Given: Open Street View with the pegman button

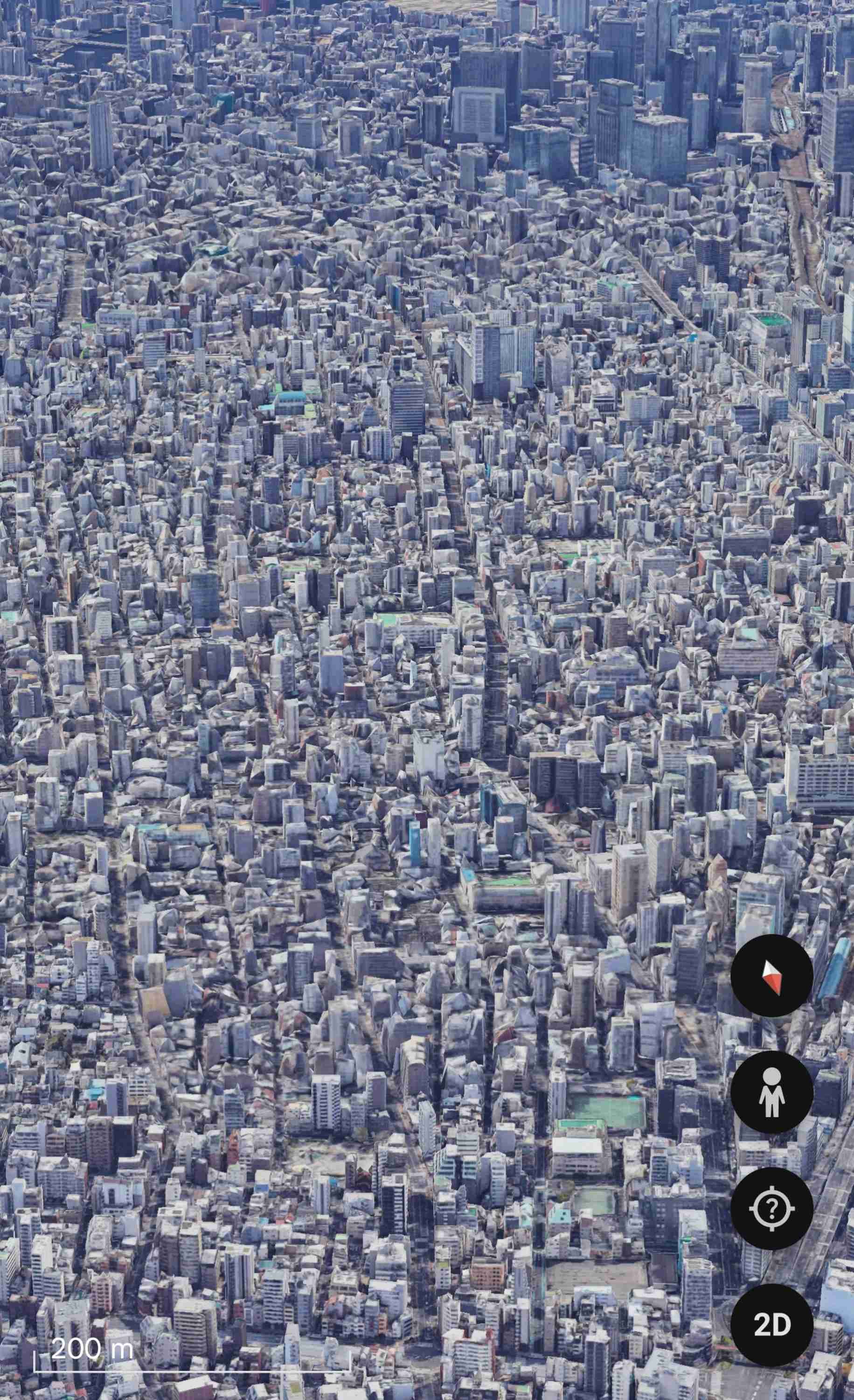Looking at the screenshot, I should [771, 1092].
